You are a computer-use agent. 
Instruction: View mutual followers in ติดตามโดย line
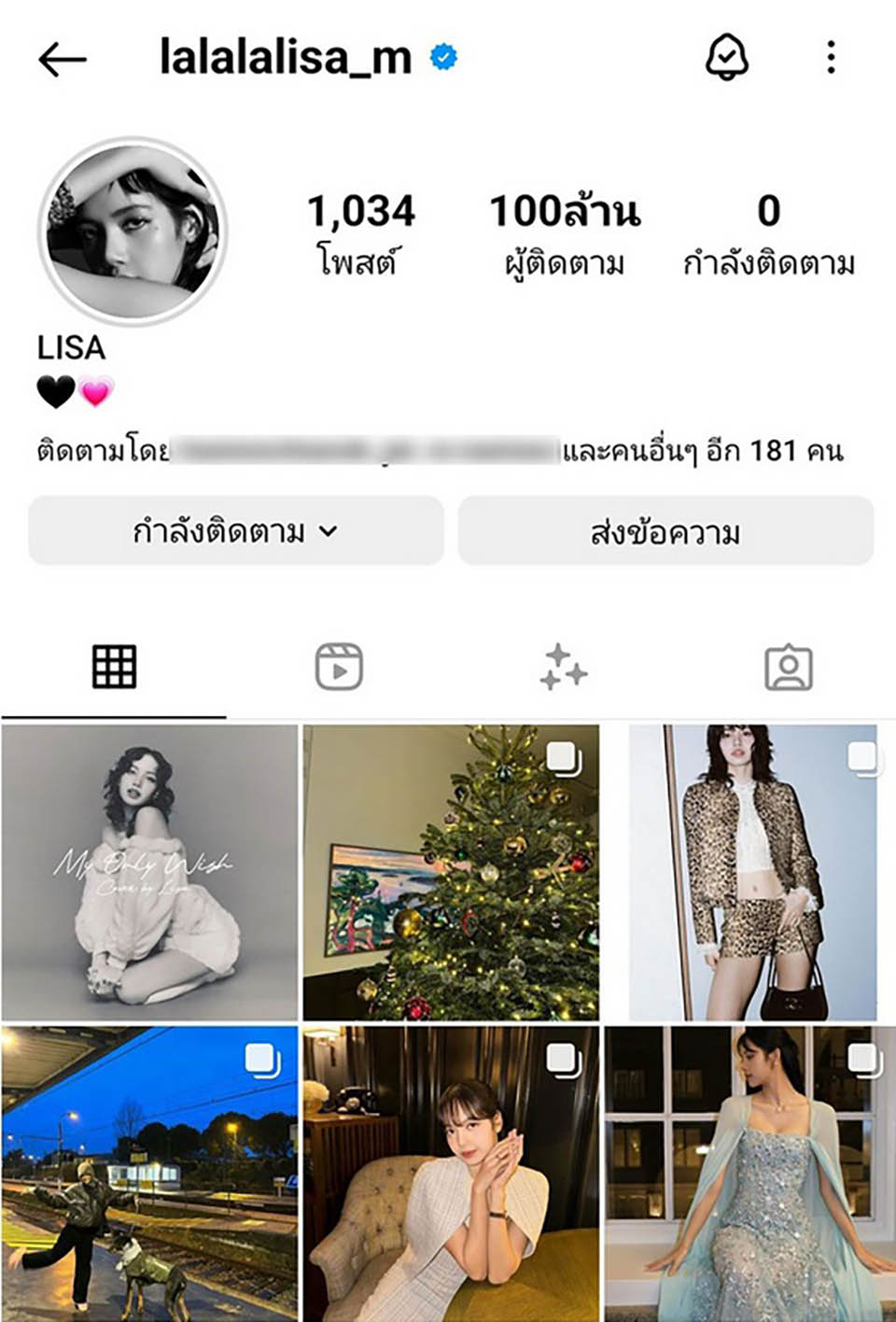[x=439, y=452]
